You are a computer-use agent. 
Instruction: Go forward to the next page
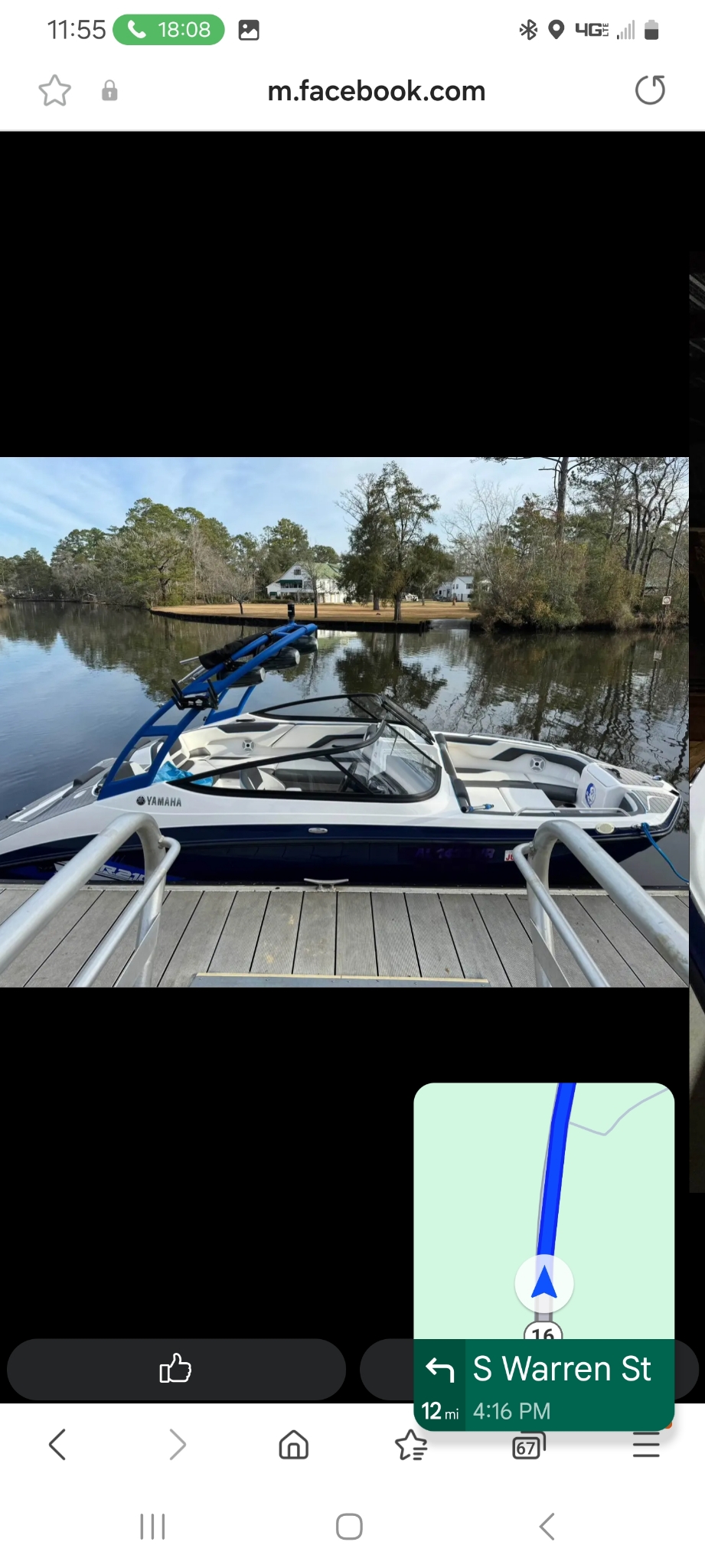pos(177,1445)
